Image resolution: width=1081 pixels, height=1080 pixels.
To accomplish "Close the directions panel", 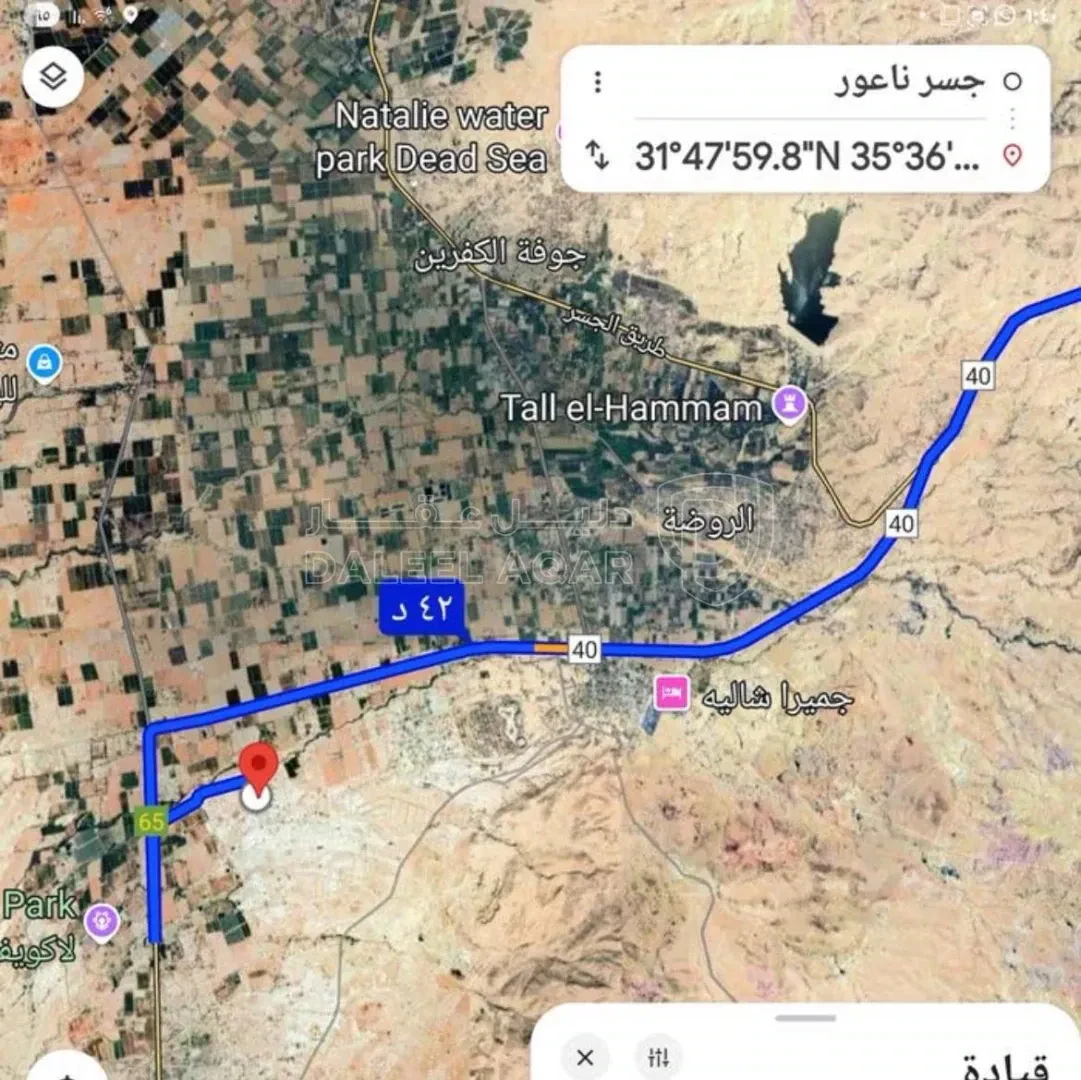I will click(585, 1057).
